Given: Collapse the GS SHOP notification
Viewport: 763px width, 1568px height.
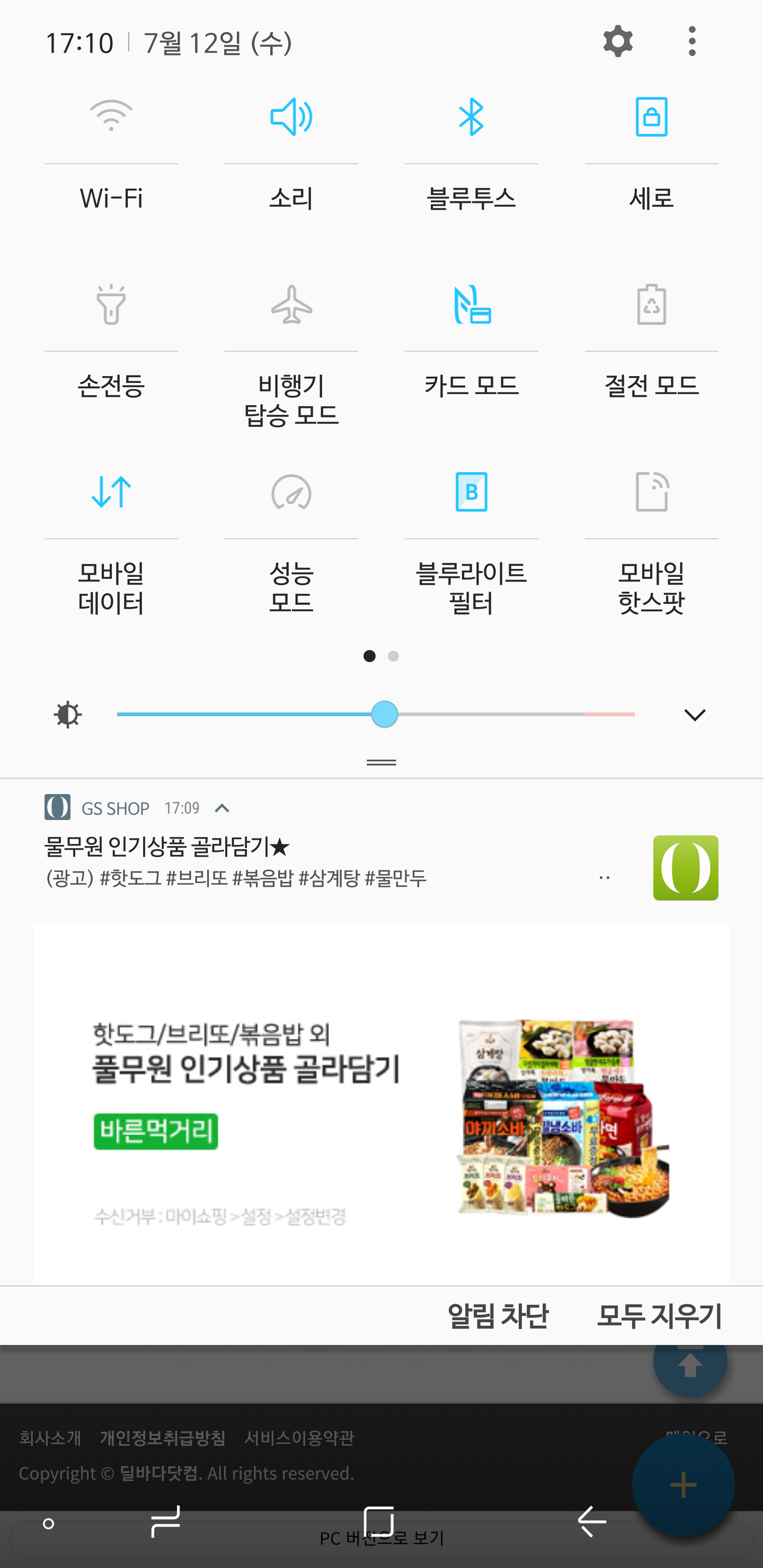Looking at the screenshot, I should (x=222, y=808).
